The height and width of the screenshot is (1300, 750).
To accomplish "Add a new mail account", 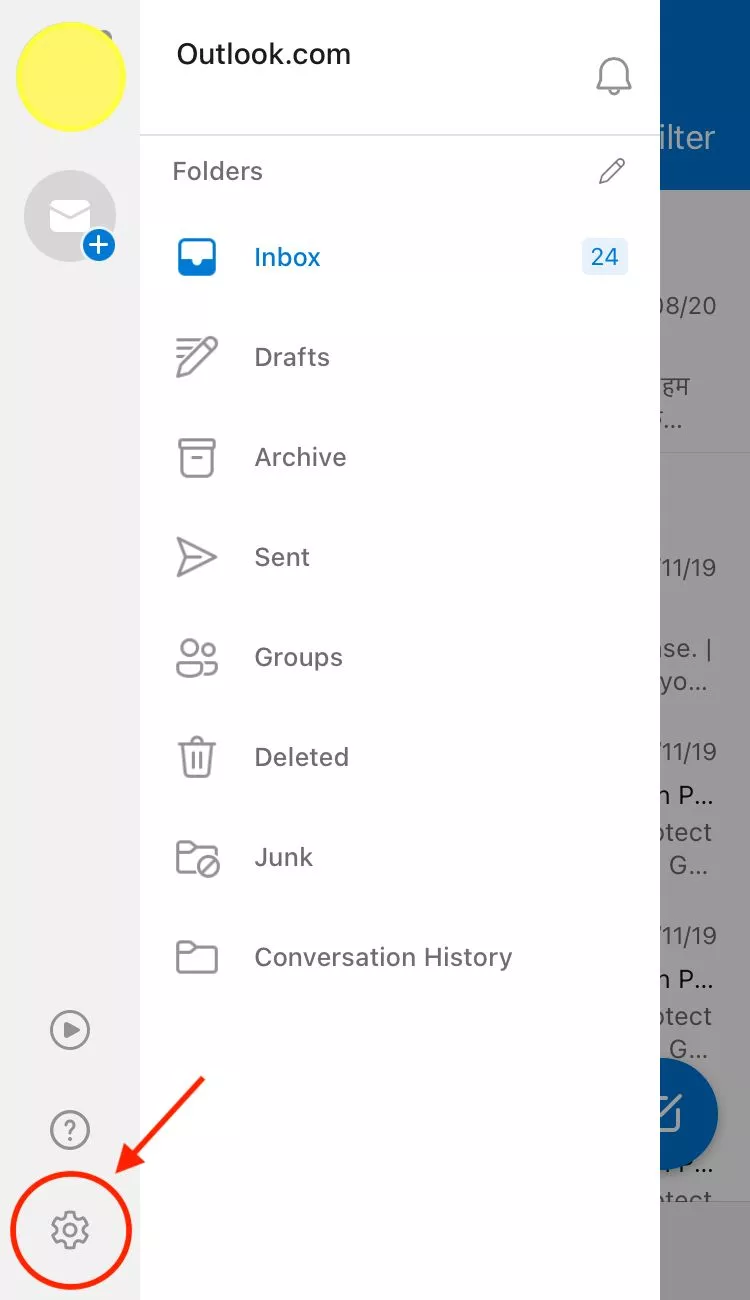I will (70, 216).
